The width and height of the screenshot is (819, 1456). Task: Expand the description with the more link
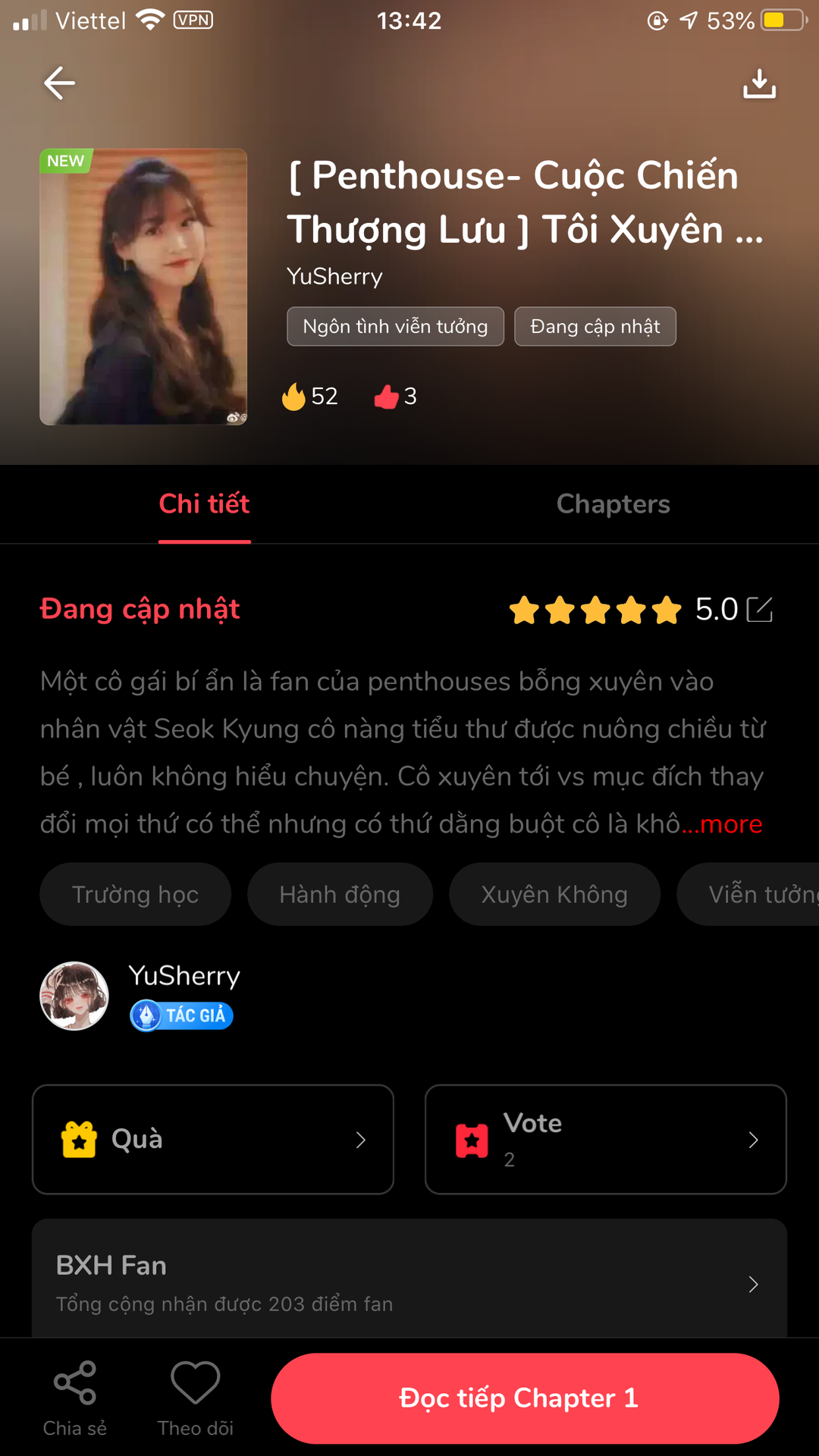click(730, 824)
